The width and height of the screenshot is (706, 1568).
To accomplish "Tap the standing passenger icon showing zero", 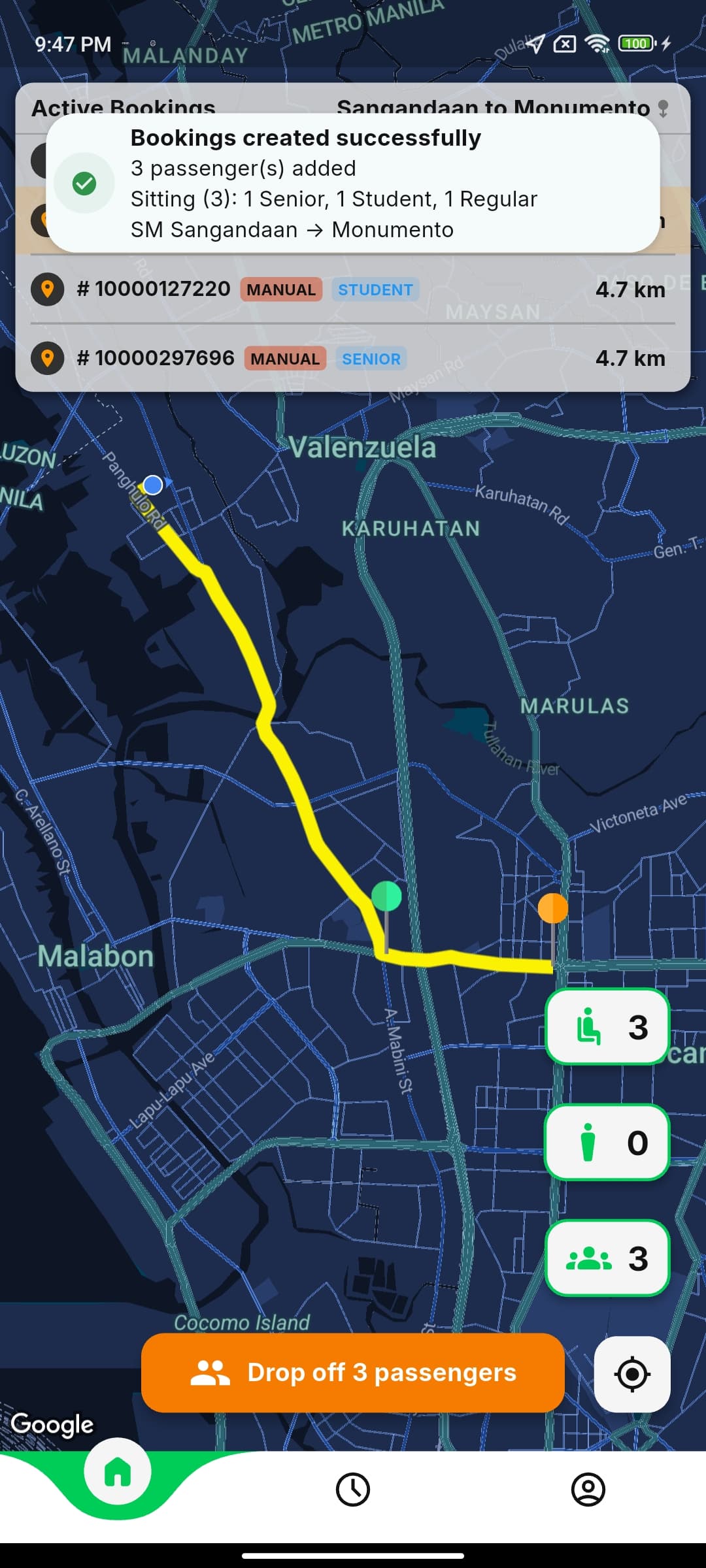I will (x=588, y=1142).
